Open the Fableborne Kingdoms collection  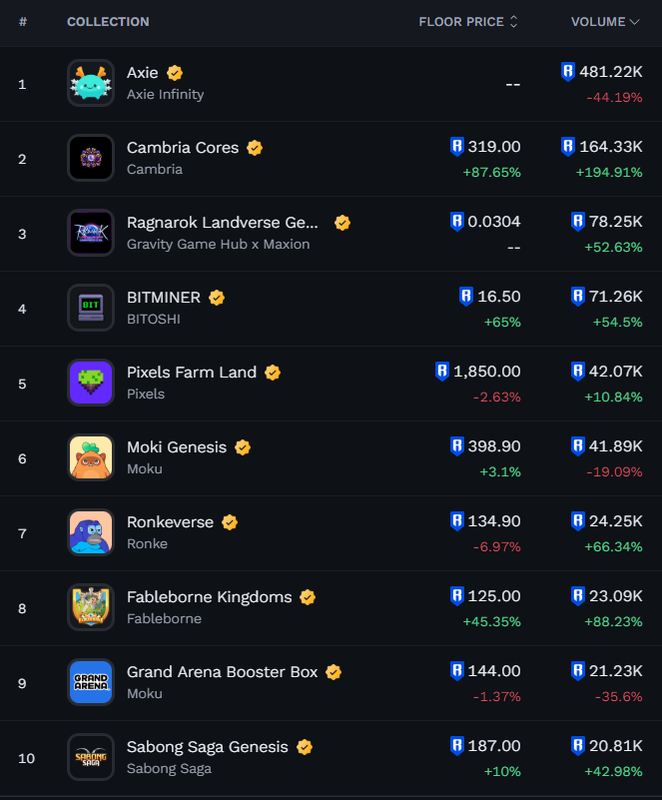point(209,597)
